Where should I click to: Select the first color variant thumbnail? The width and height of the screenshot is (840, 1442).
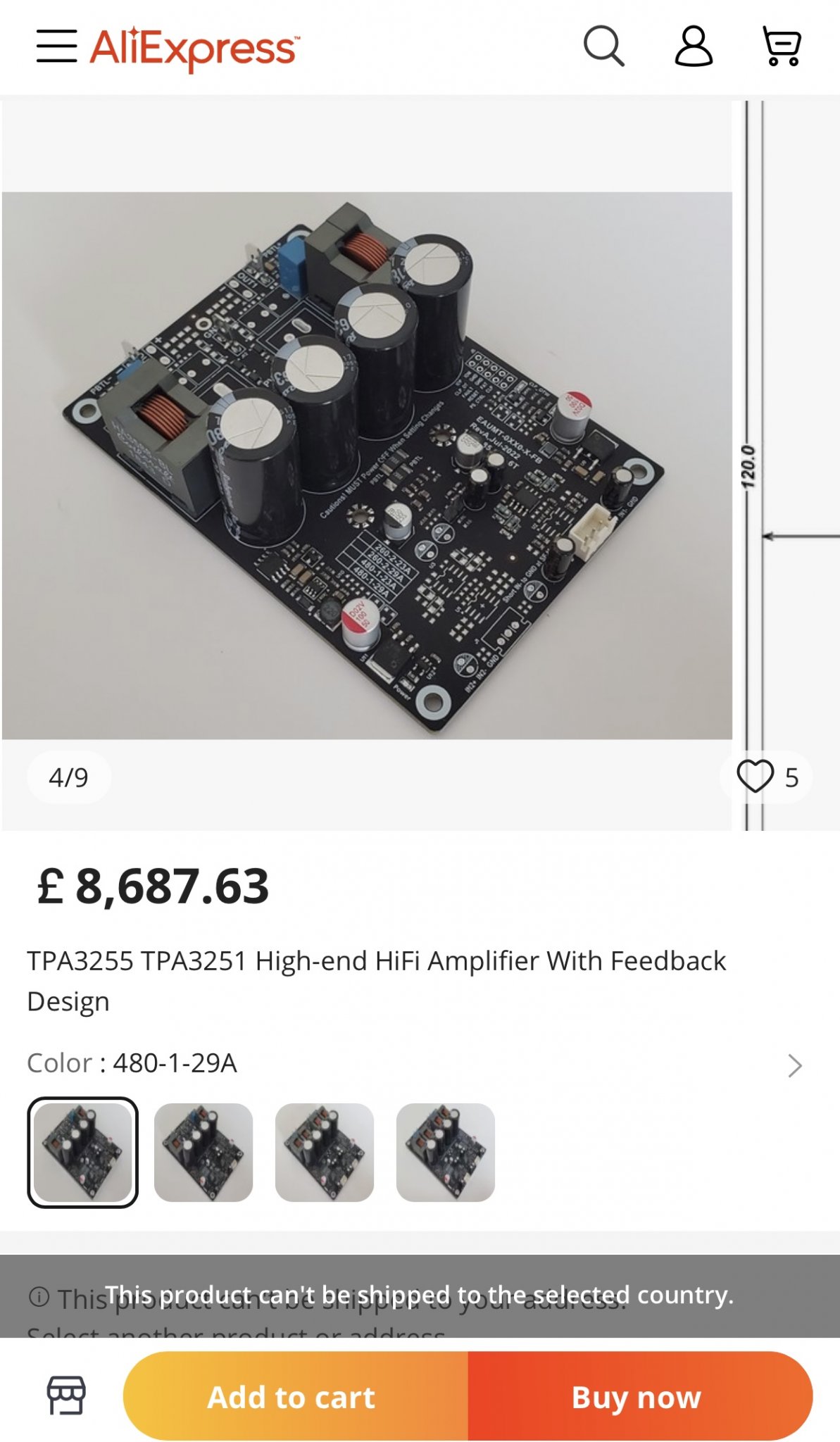point(83,1152)
